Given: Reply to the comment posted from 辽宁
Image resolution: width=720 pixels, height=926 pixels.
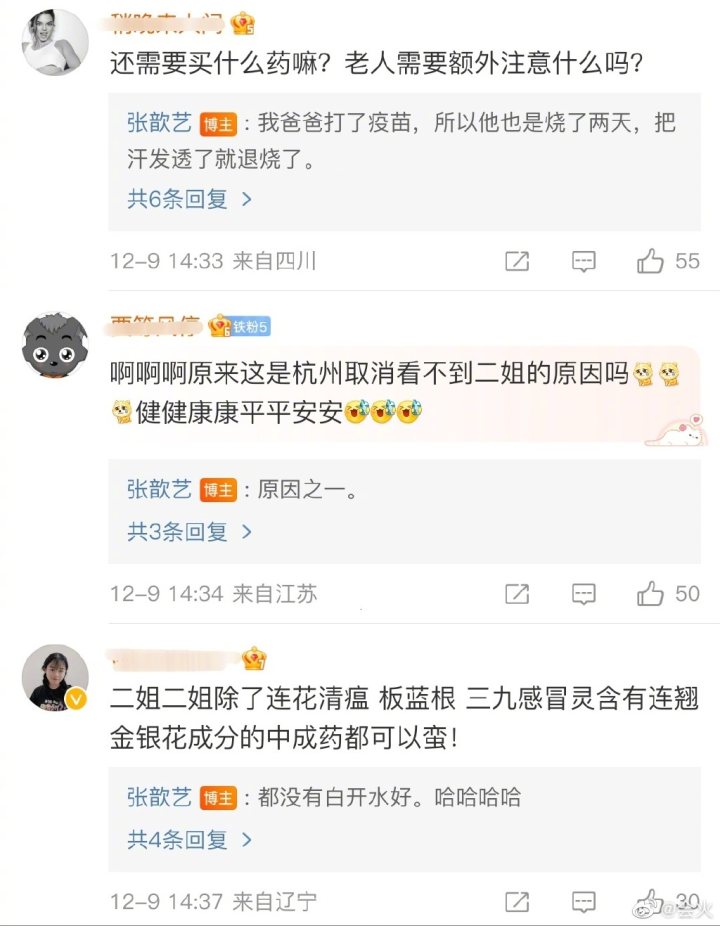Looking at the screenshot, I should (x=583, y=902).
